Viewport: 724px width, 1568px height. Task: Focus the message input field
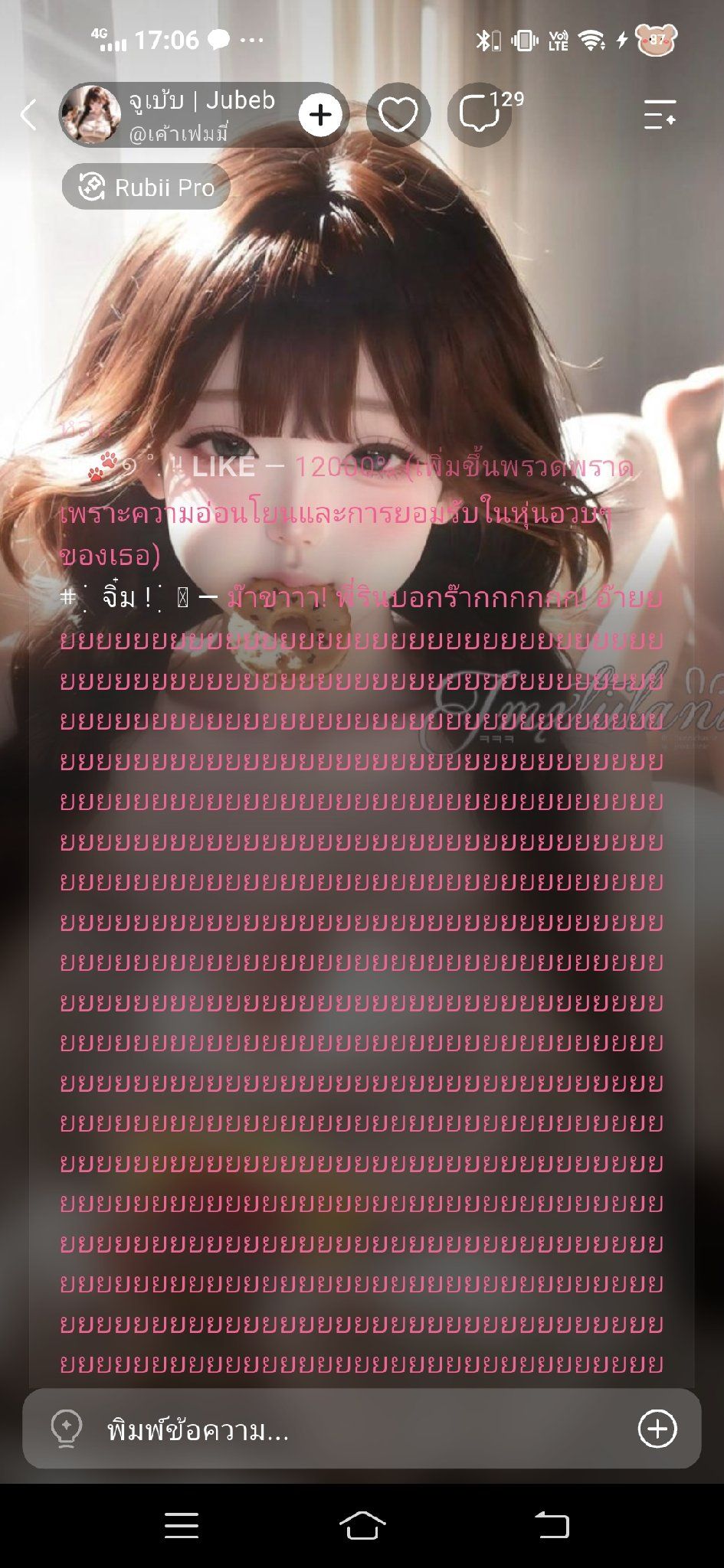(x=362, y=1429)
